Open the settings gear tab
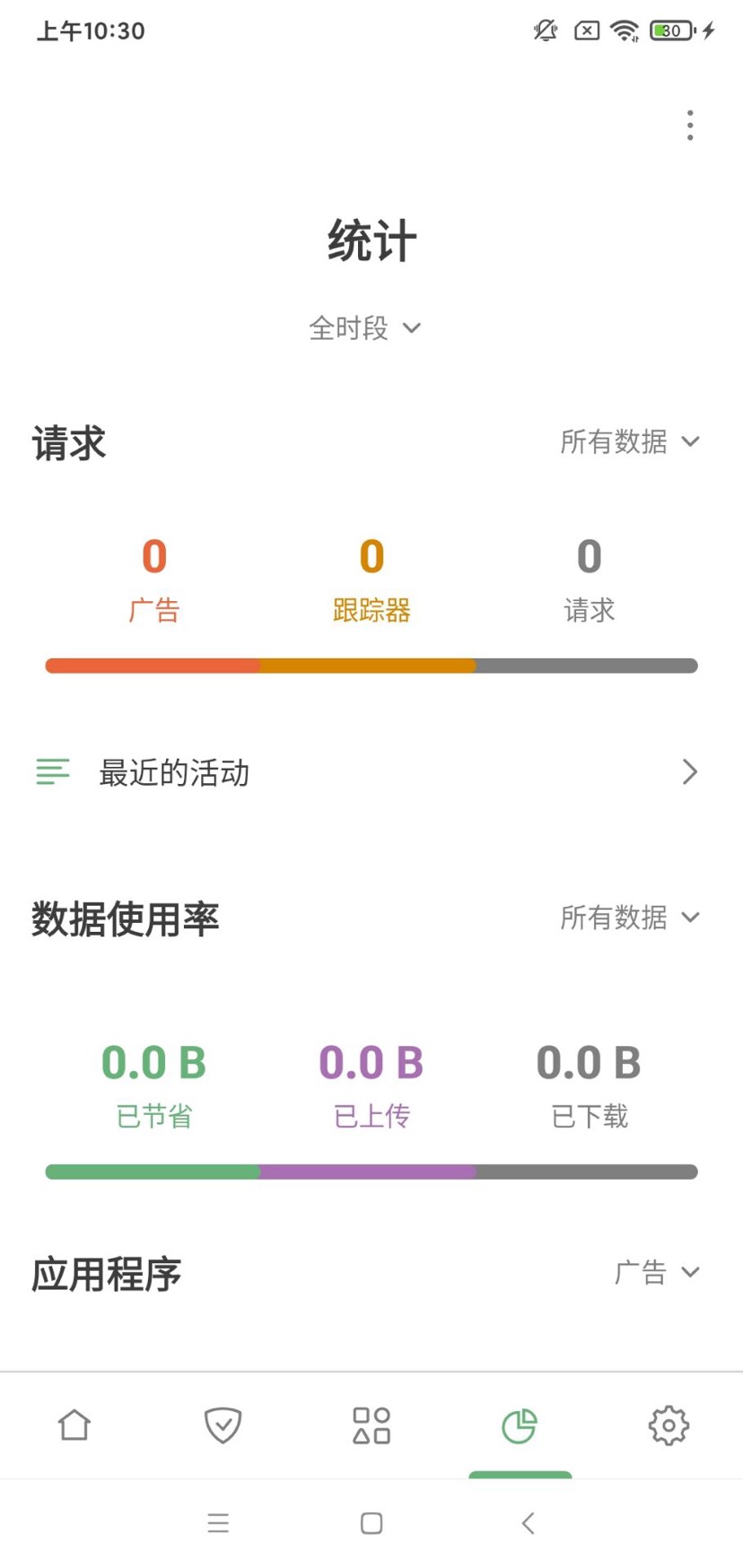Image resolution: width=743 pixels, height=1568 pixels. coord(669,1424)
